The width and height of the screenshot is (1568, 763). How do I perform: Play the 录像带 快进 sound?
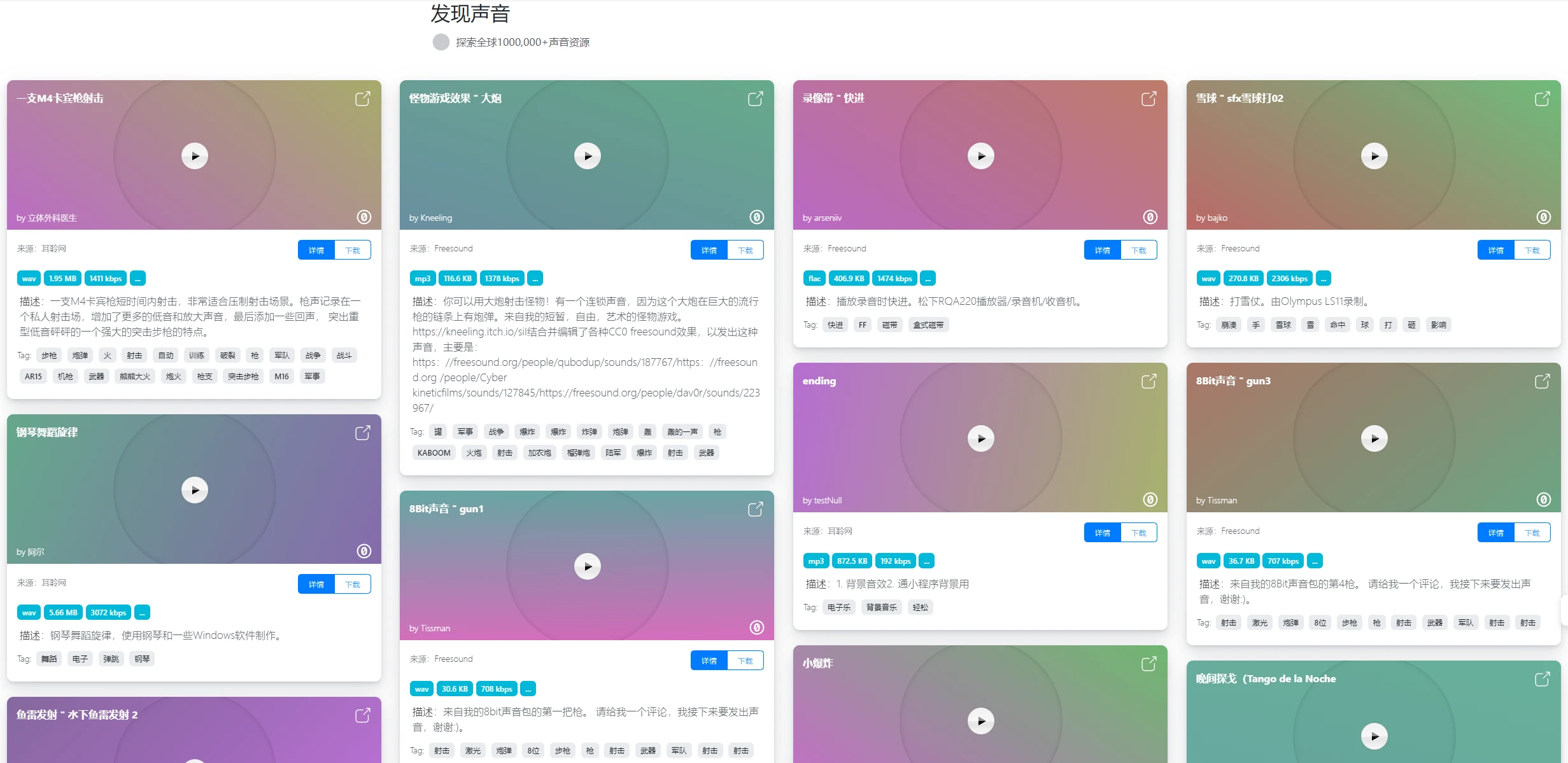[981, 156]
